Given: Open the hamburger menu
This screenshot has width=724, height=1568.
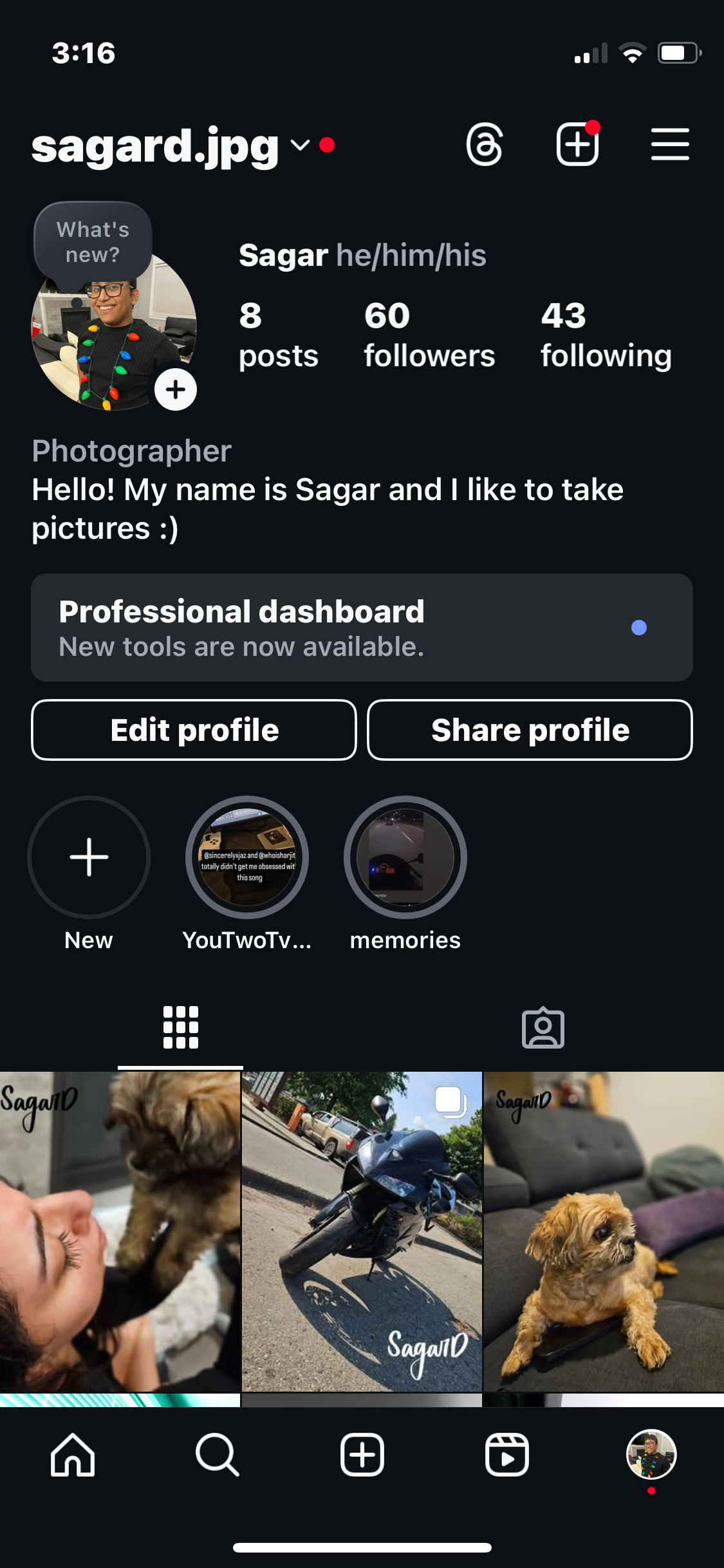Looking at the screenshot, I should pyautogui.click(x=670, y=144).
